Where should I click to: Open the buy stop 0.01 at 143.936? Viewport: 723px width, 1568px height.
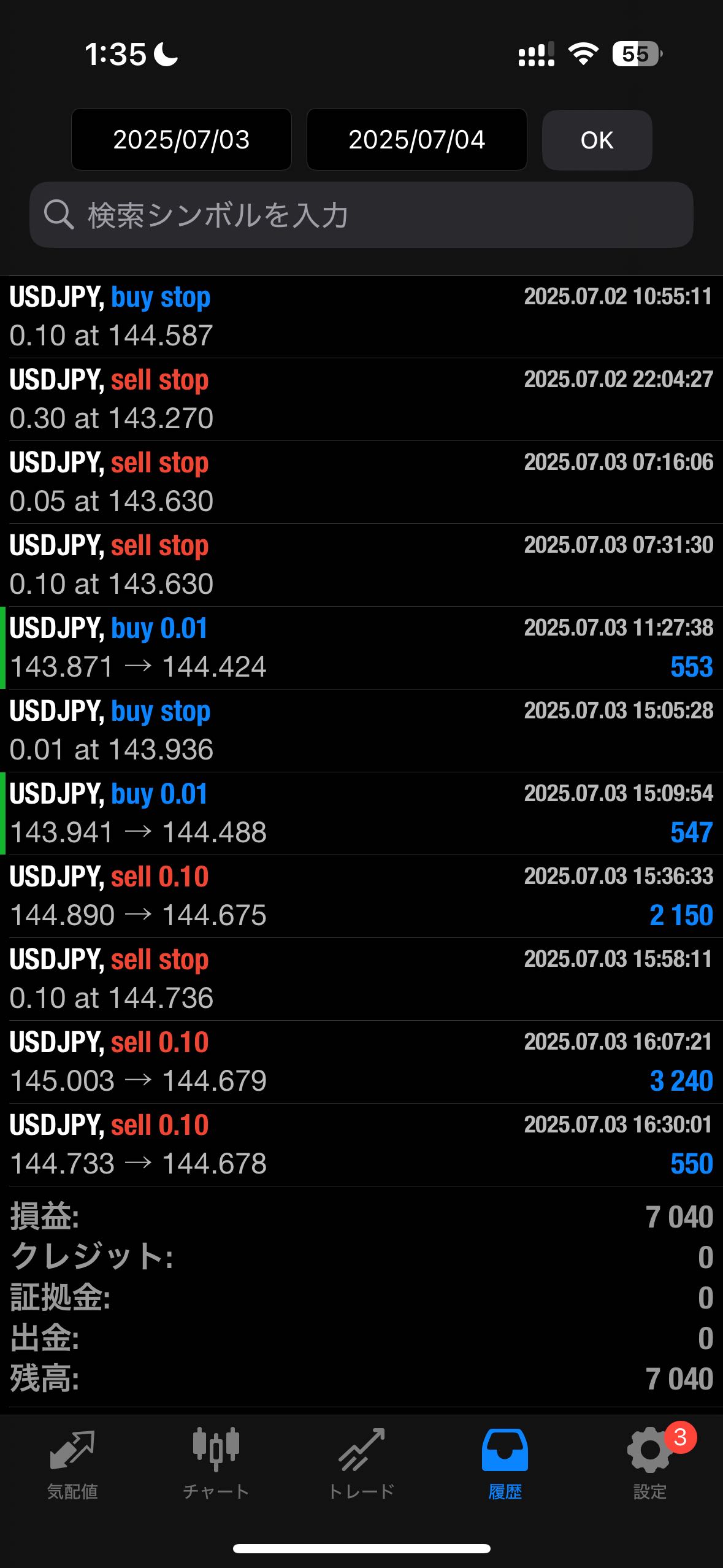tap(361, 731)
